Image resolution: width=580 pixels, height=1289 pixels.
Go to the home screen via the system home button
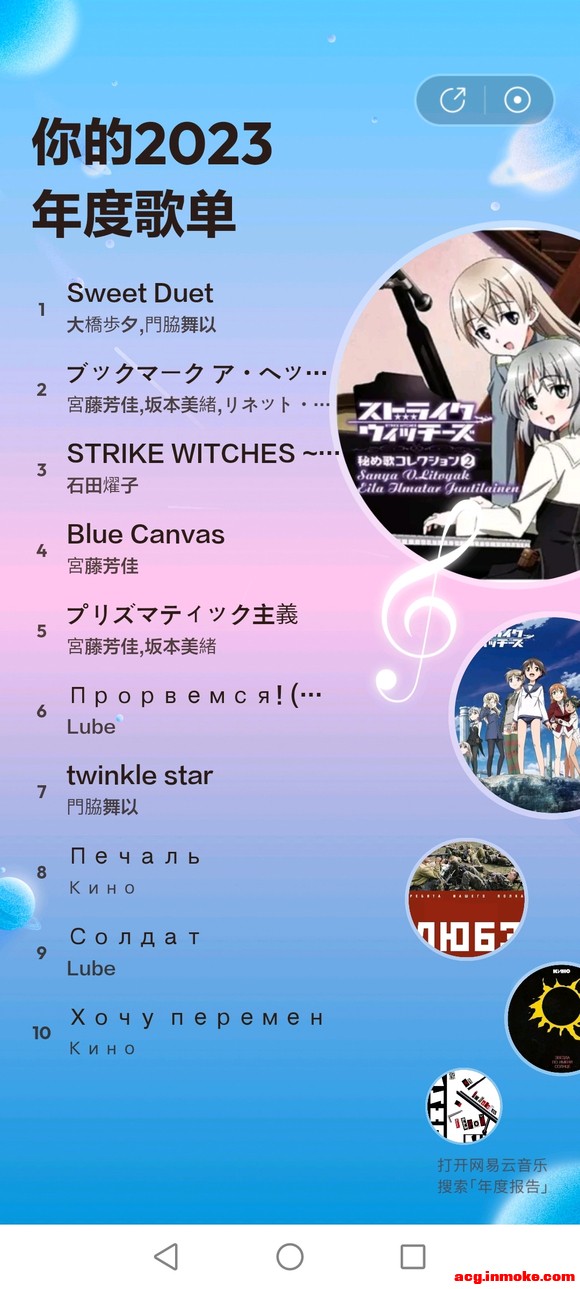(290, 1256)
